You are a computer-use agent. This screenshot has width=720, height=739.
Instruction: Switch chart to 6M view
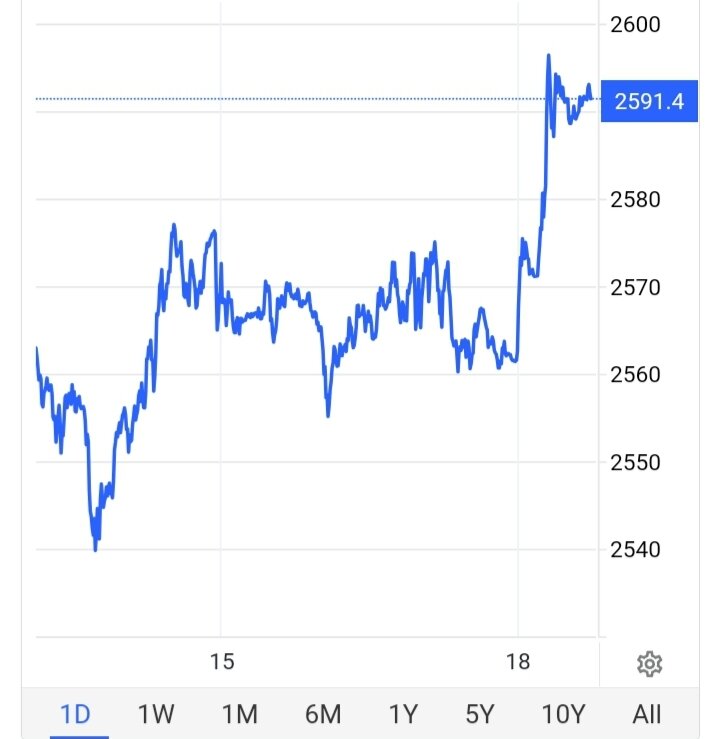(x=322, y=714)
